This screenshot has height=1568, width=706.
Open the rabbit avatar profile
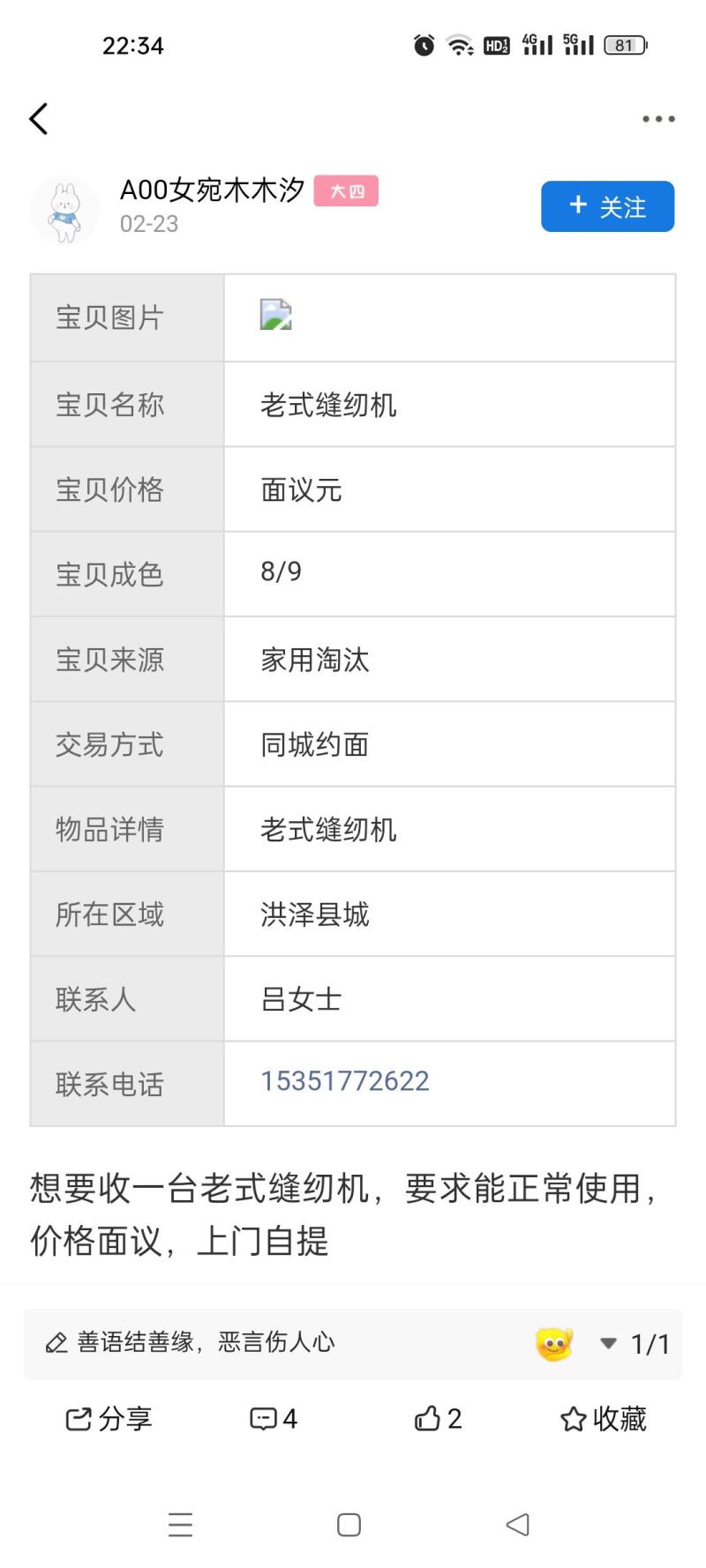tap(64, 210)
